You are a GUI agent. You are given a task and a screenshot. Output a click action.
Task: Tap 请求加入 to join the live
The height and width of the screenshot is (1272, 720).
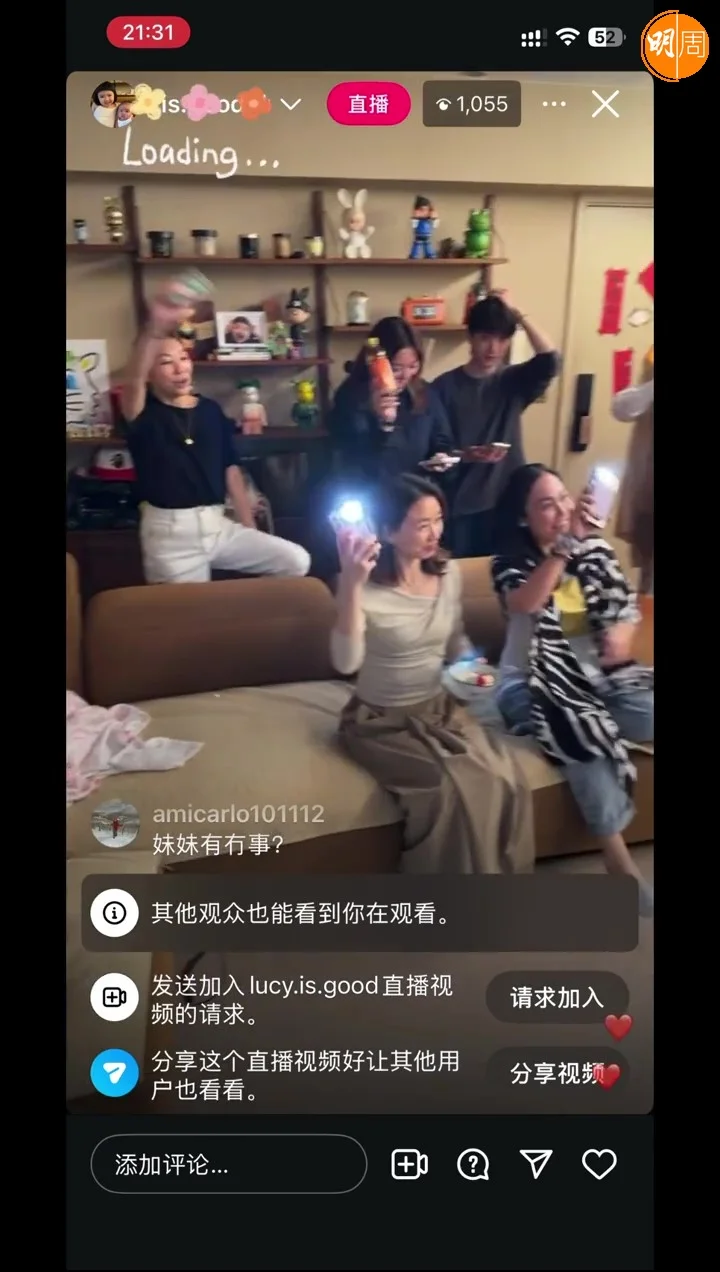pyautogui.click(x=556, y=997)
